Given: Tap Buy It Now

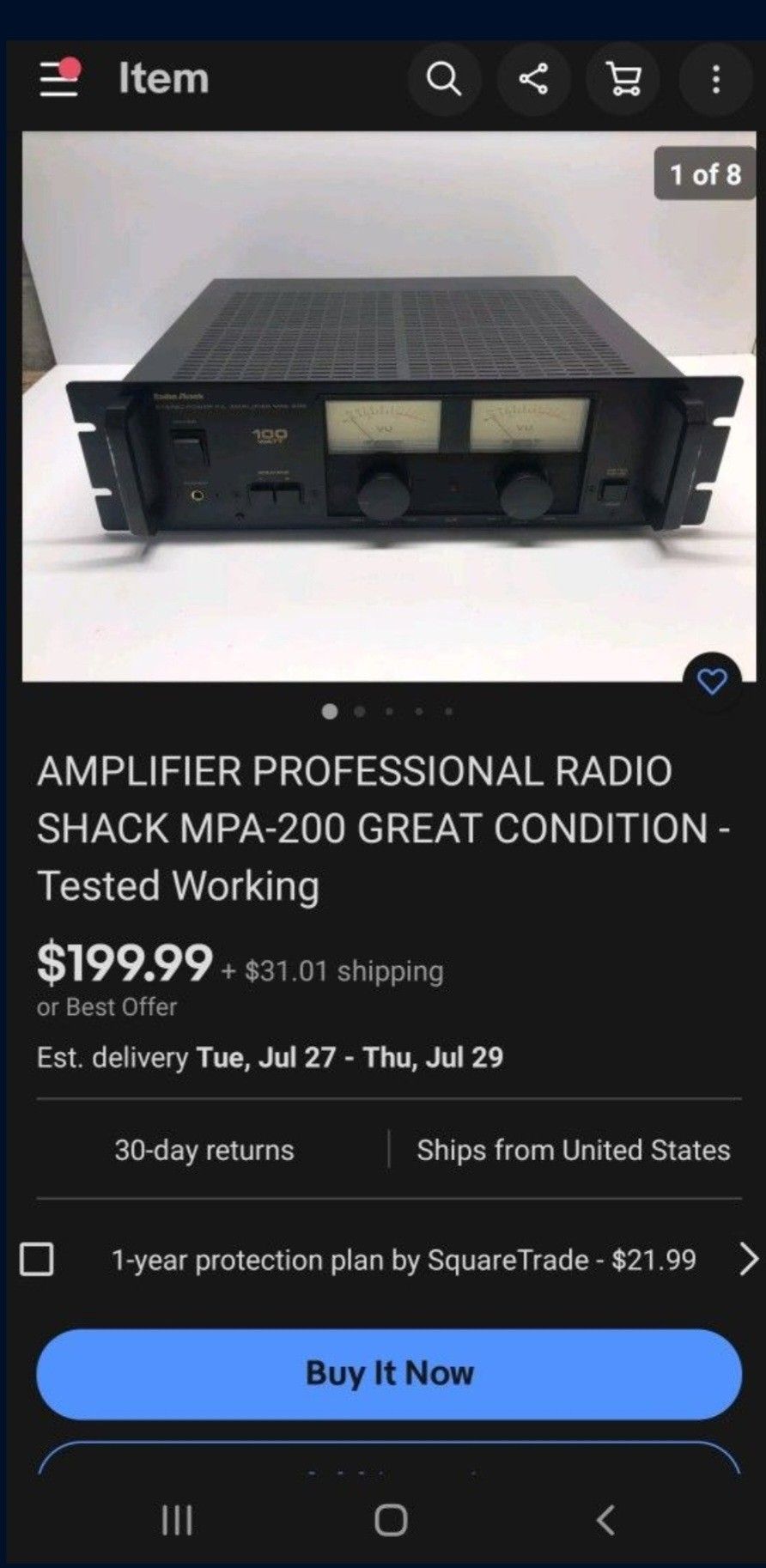Looking at the screenshot, I should [389, 1373].
